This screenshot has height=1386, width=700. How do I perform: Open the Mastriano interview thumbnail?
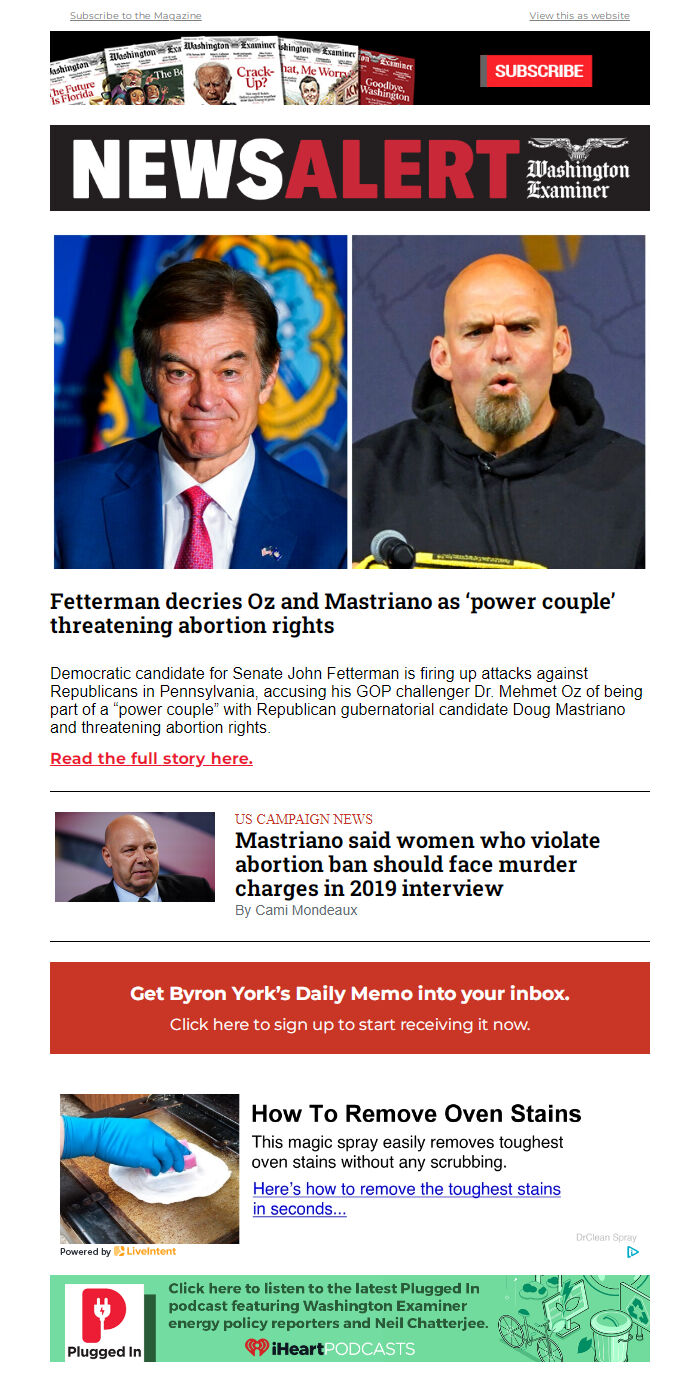click(135, 857)
